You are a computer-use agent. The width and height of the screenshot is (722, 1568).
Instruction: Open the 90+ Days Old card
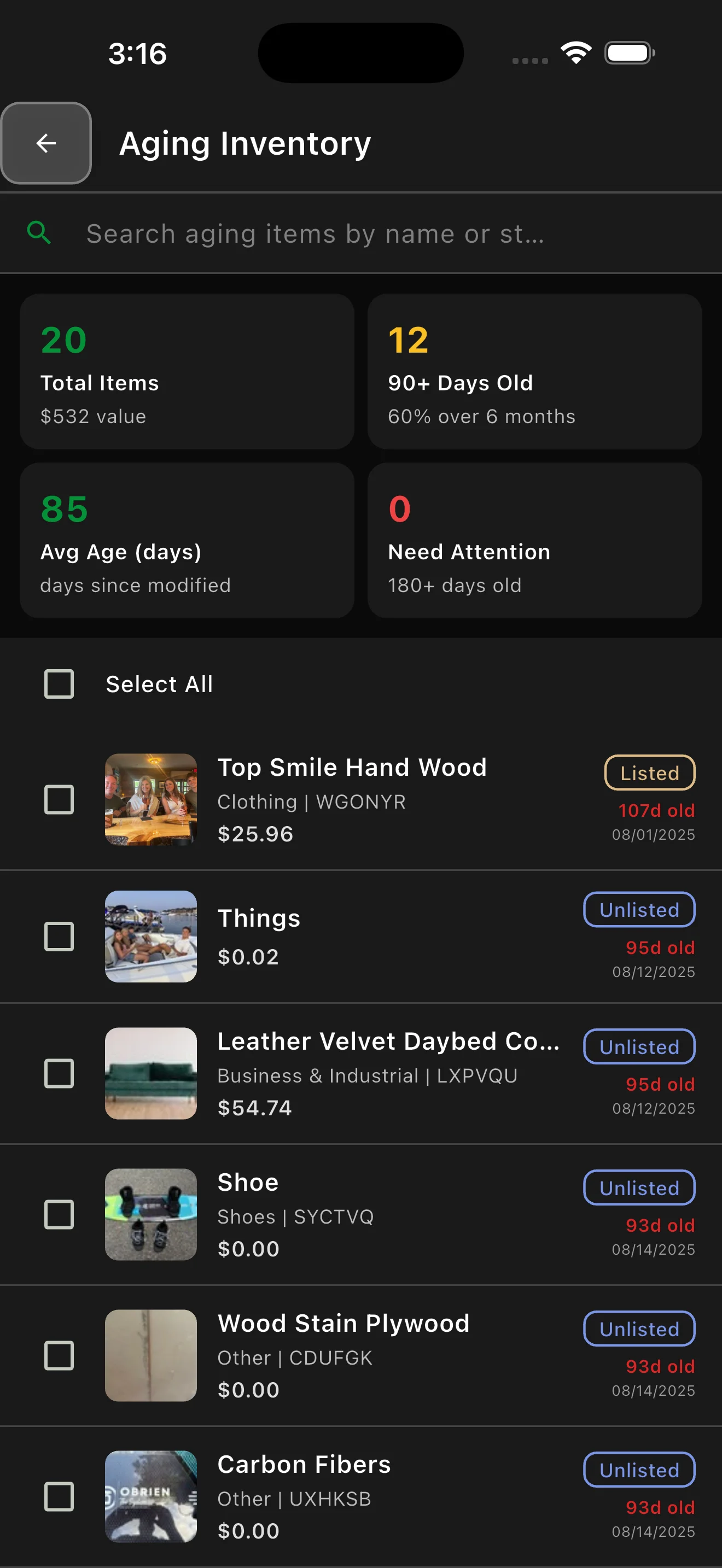pos(534,371)
